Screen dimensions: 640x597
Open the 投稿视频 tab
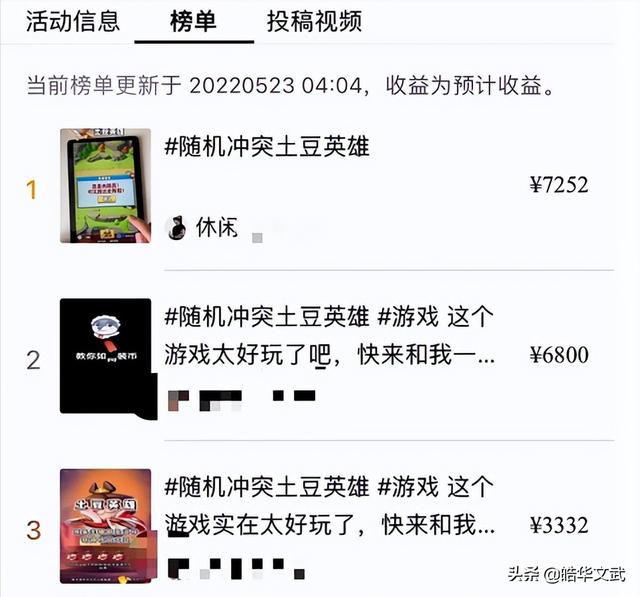tap(314, 21)
